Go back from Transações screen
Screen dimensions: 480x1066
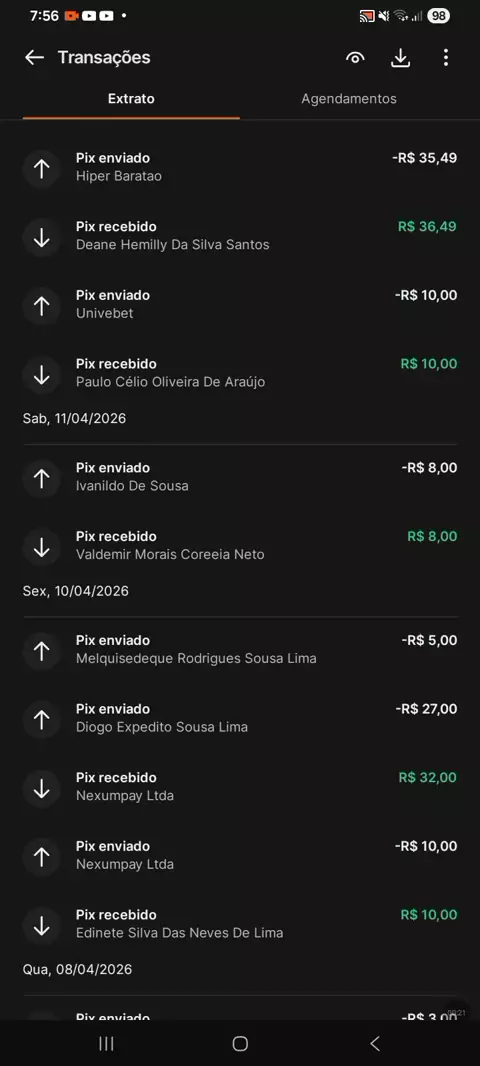click(34, 58)
